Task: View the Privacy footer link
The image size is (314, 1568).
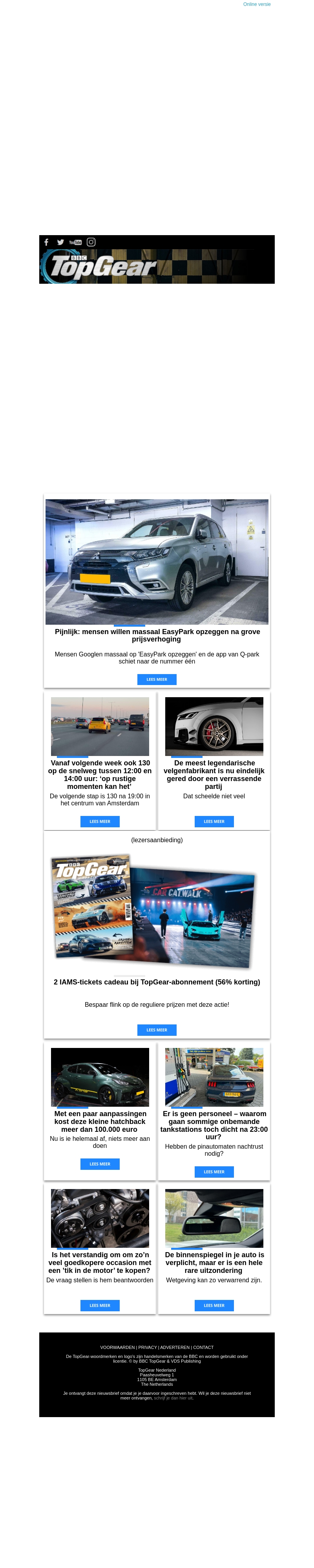Action: [148, 1347]
